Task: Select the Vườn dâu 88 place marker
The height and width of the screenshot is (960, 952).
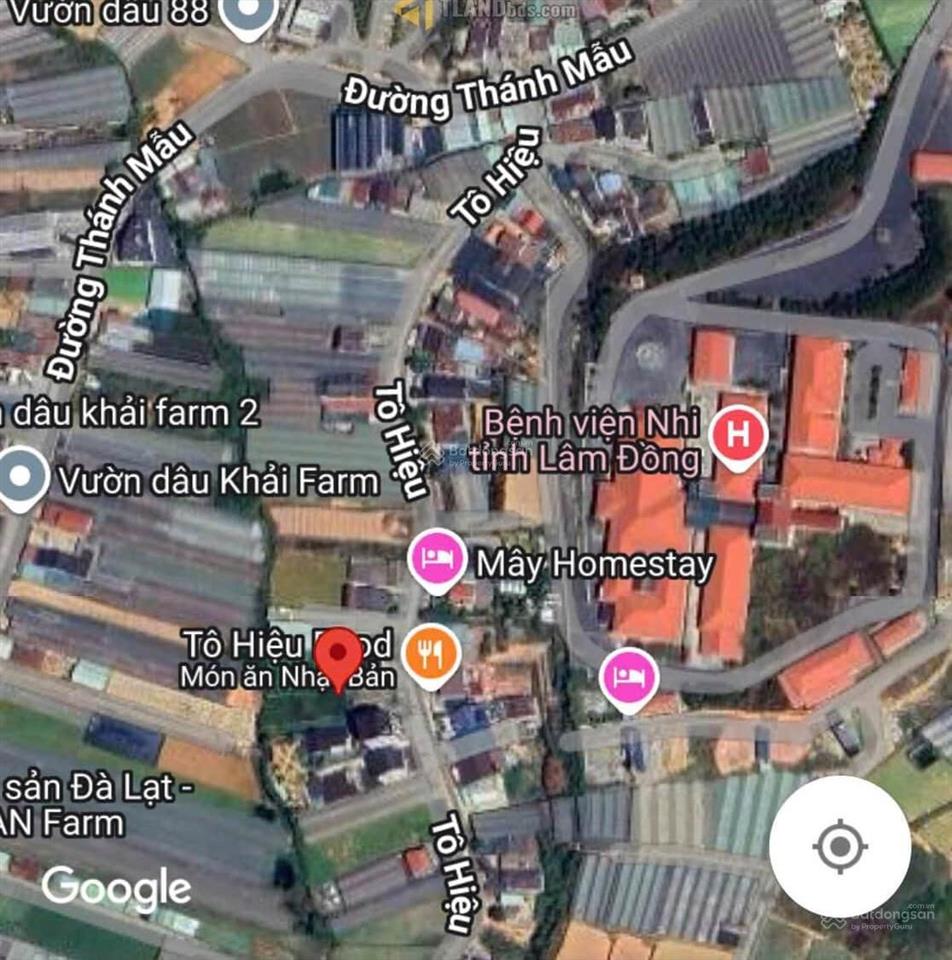Action: 247,14
